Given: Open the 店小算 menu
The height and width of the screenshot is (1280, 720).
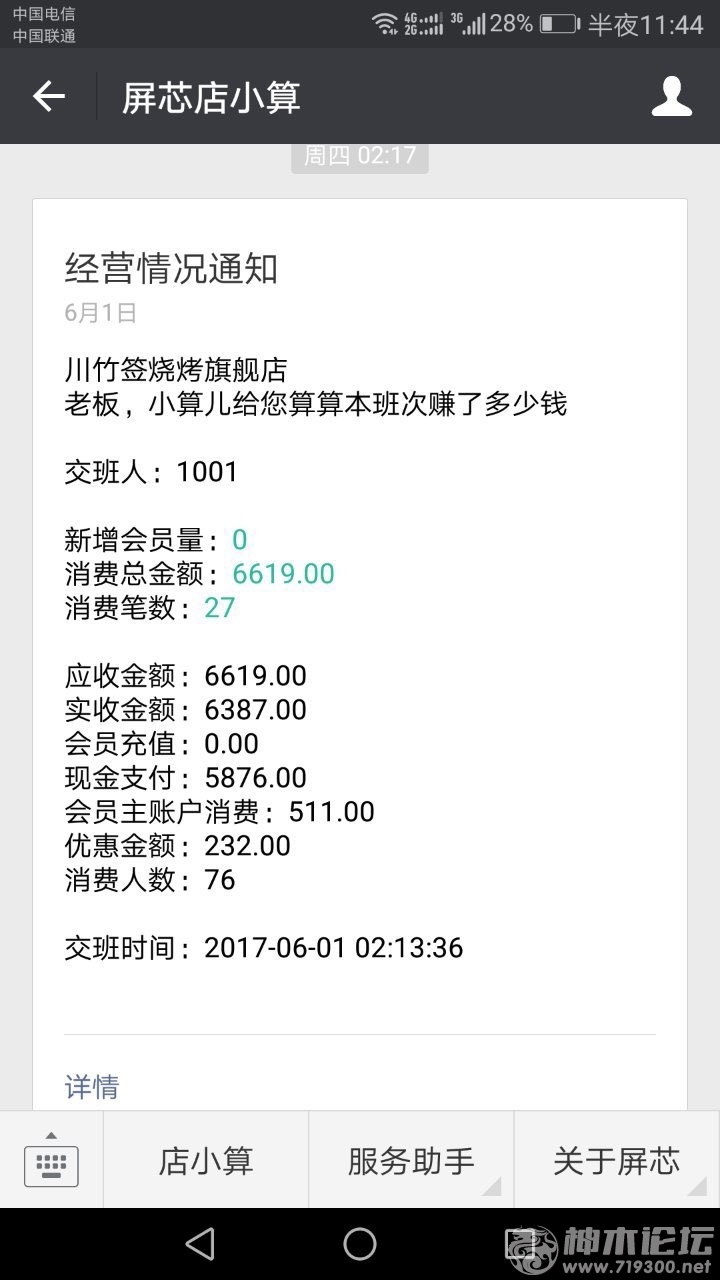Looking at the screenshot, I should coord(206,1160).
